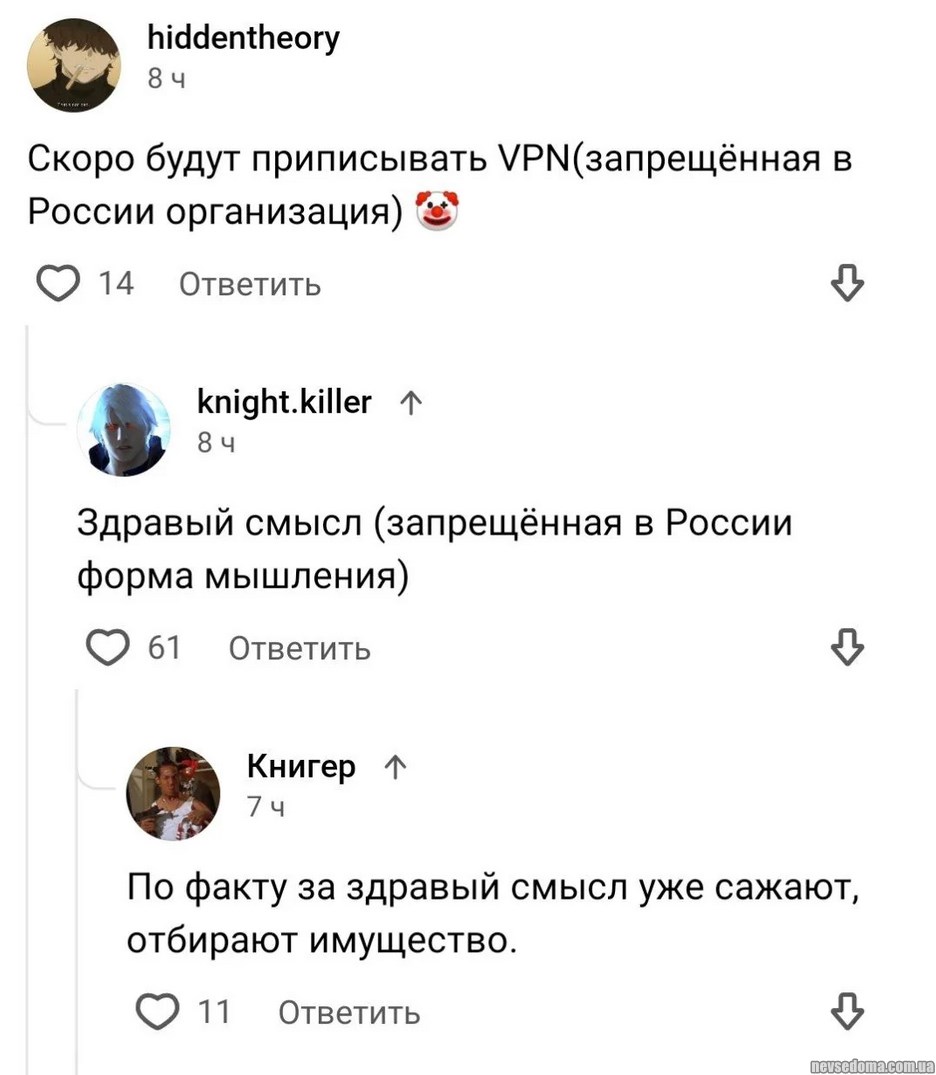Screen dimensions: 936x1075
Task: Open knight.killer's profile by username
Action: (x=285, y=402)
